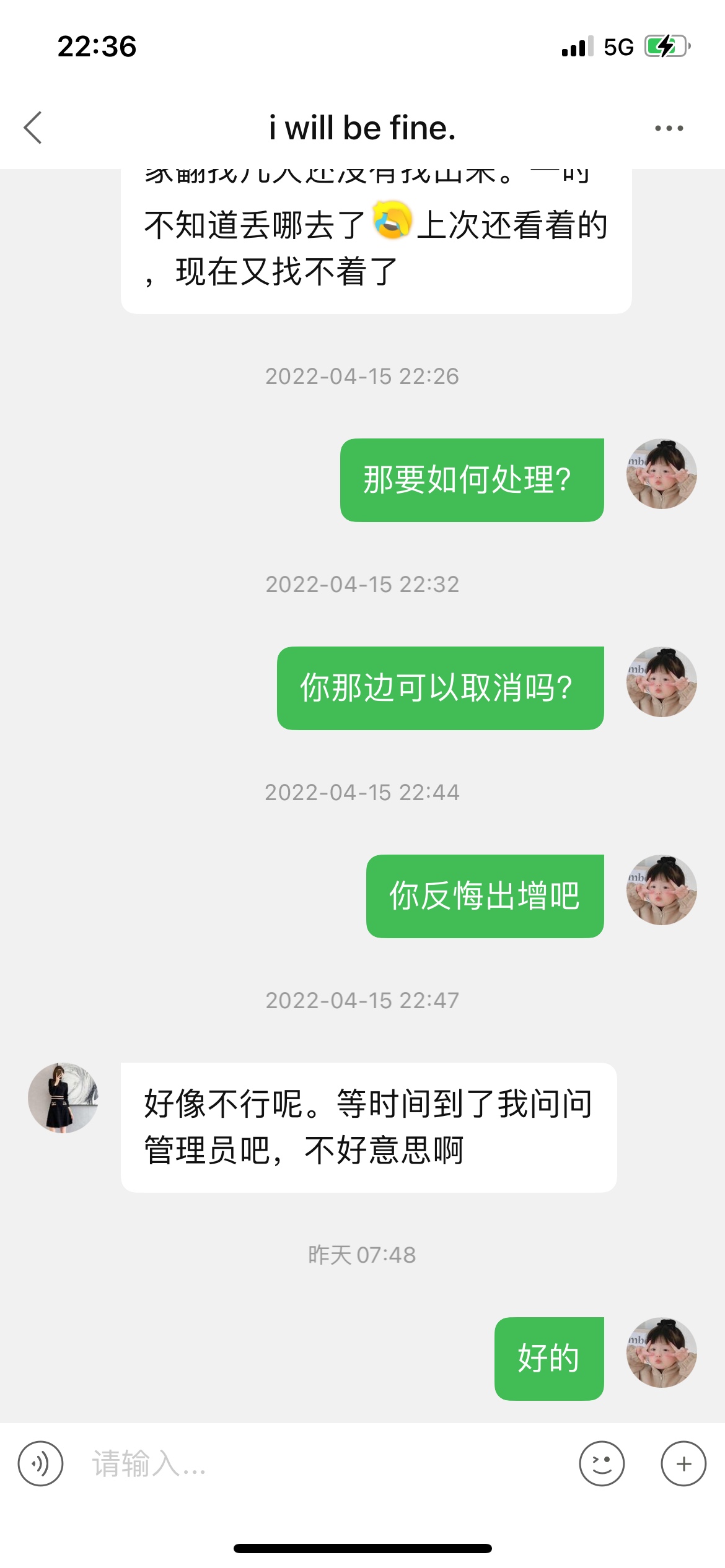
Task: Open the avatar beside the 好像不行呢 message
Action: click(x=63, y=1098)
